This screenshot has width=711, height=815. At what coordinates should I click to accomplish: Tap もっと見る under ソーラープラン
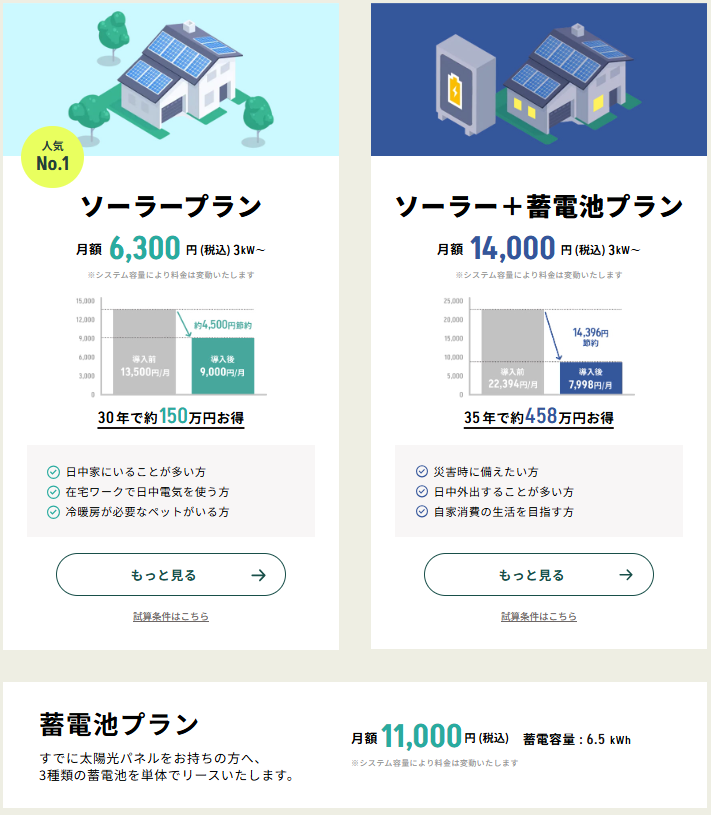pos(171,575)
